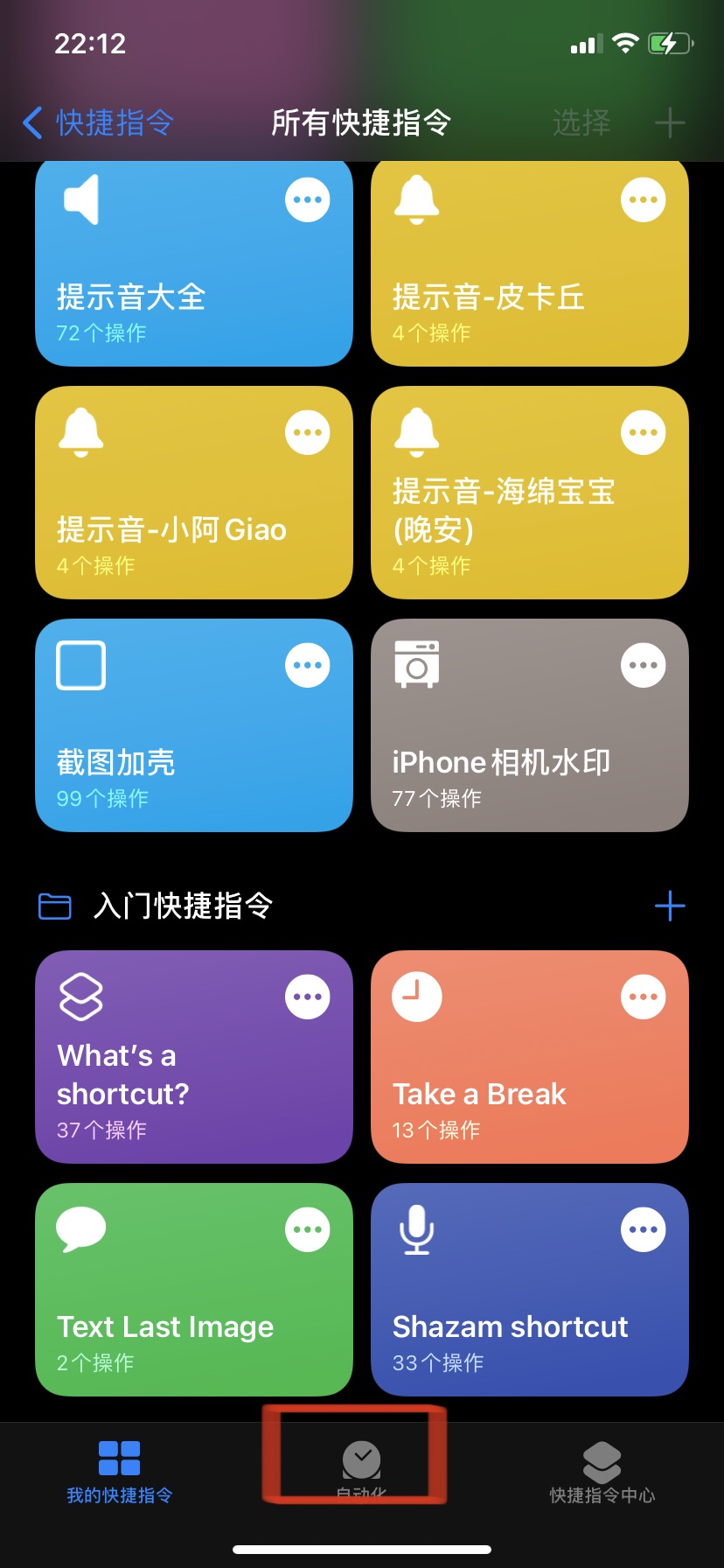Tap the camera icon on iPhone 相机水印 card
The width and height of the screenshot is (724, 1568).
coord(415,664)
